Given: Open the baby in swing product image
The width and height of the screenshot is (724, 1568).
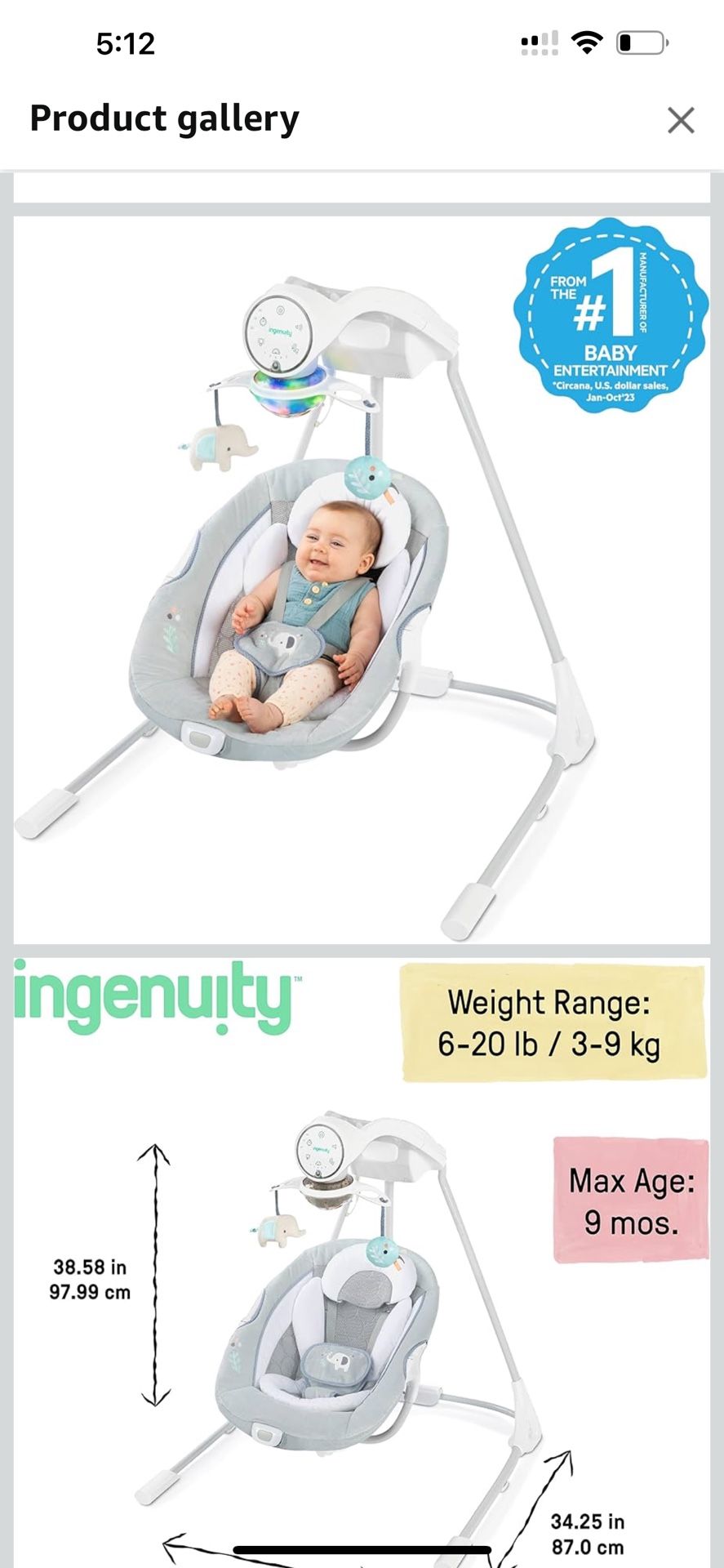Looking at the screenshot, I should coord(362,580).
